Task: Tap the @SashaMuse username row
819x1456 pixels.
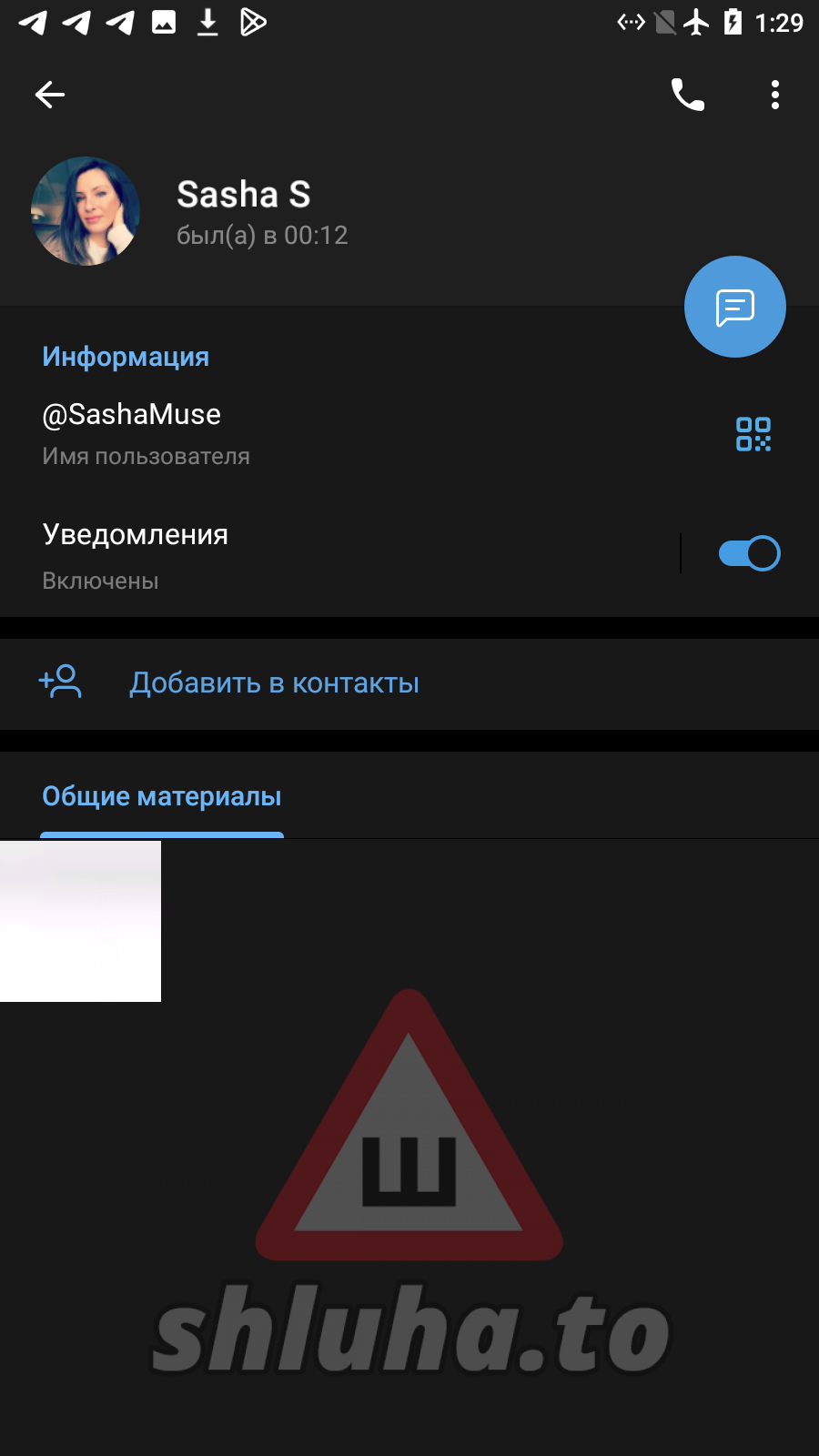Action: pyautogui.click(x=273, y=433)
